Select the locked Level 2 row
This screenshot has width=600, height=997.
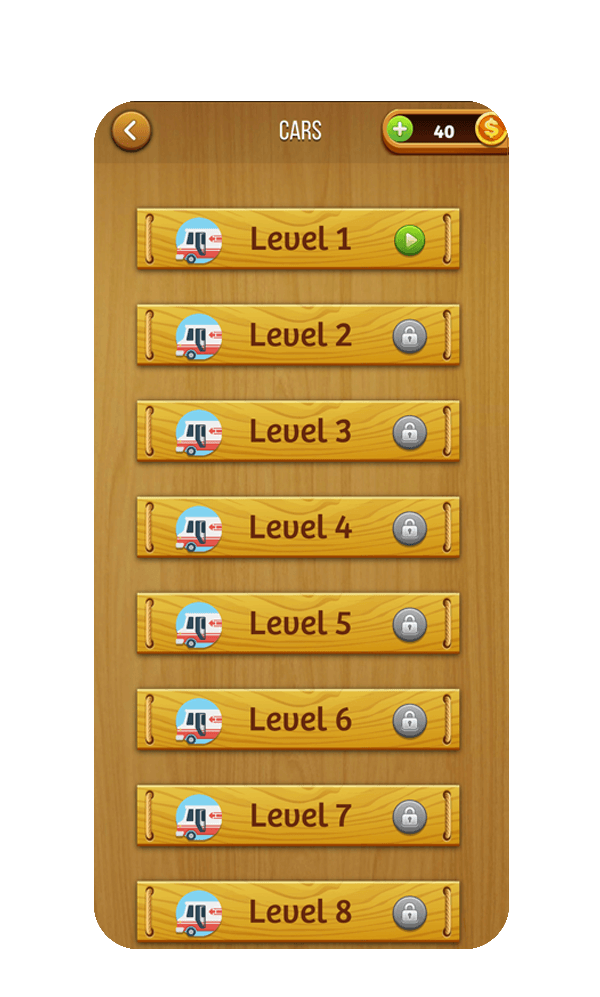tap(298, 336)
